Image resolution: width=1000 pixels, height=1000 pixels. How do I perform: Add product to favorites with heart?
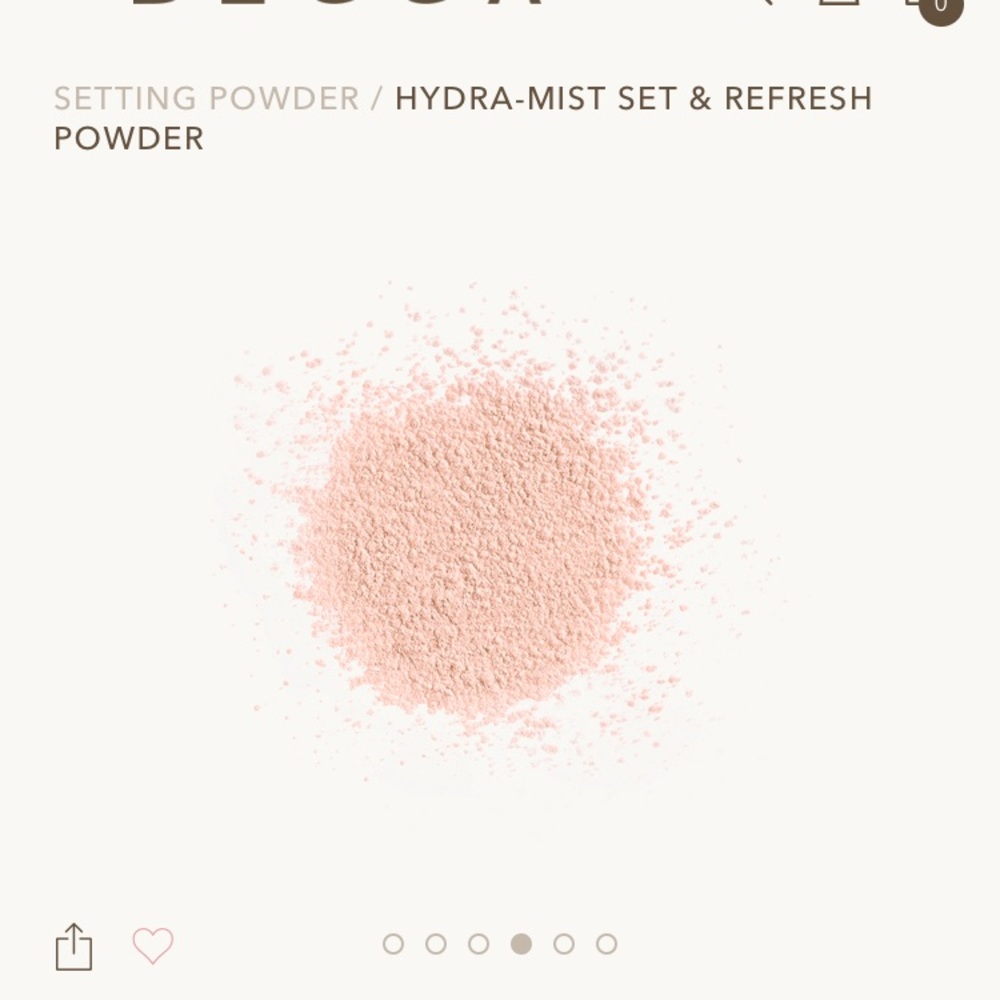153,945
